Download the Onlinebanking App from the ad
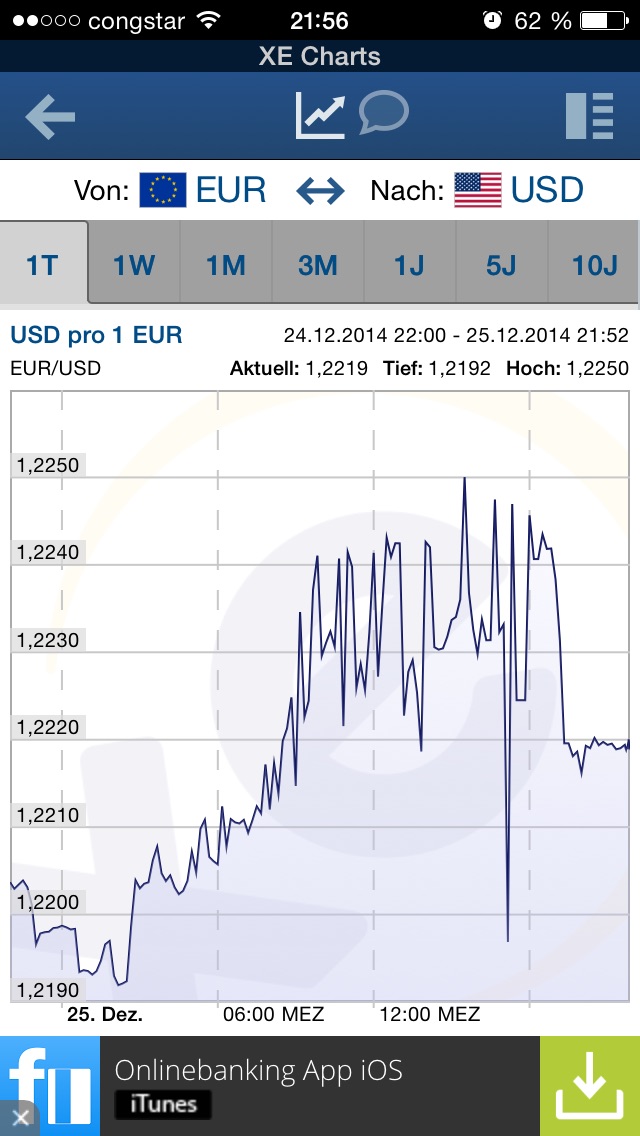 [x=589, y=1085]
